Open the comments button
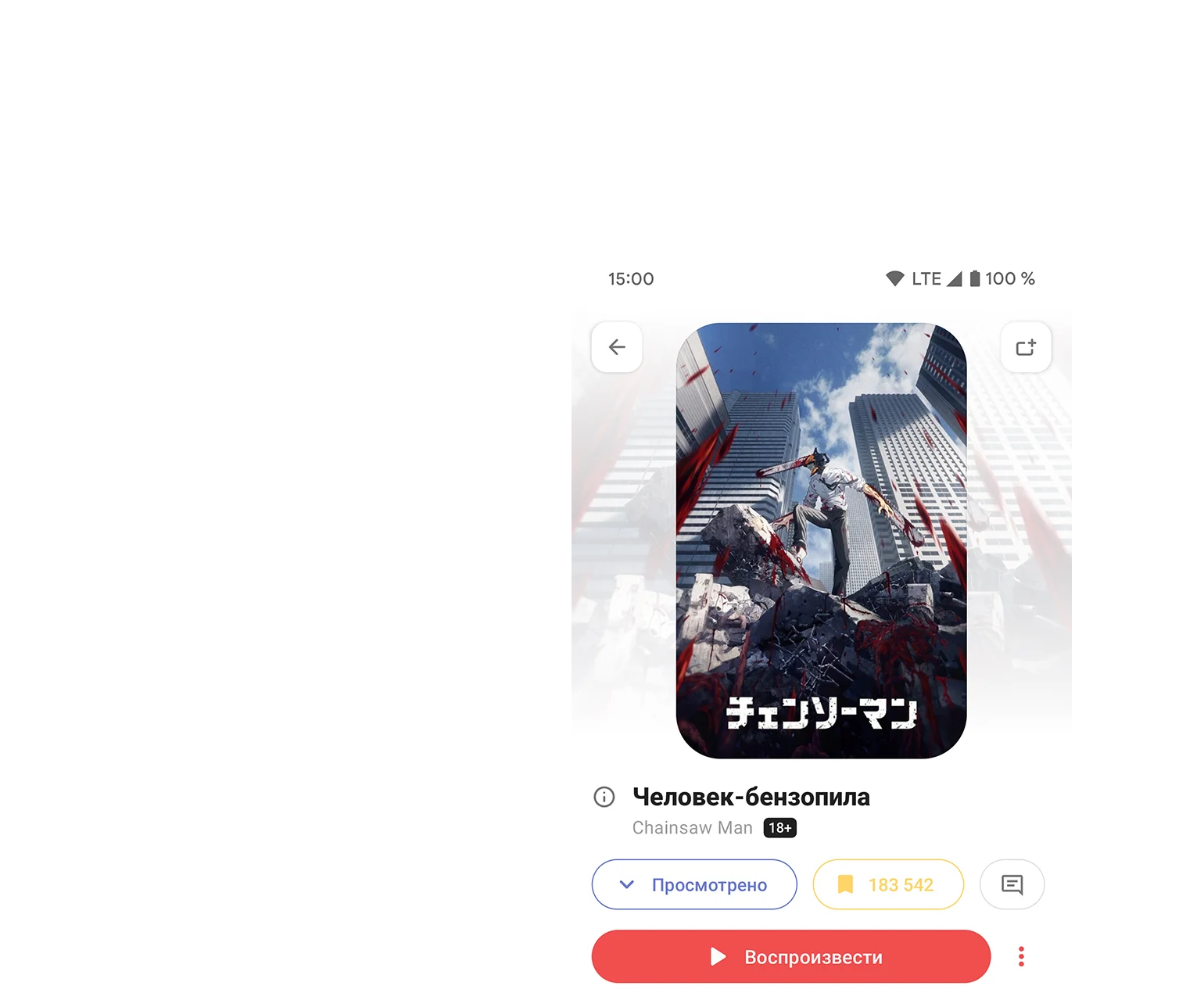The image size is (1204, 993). tap(1012, 885)
